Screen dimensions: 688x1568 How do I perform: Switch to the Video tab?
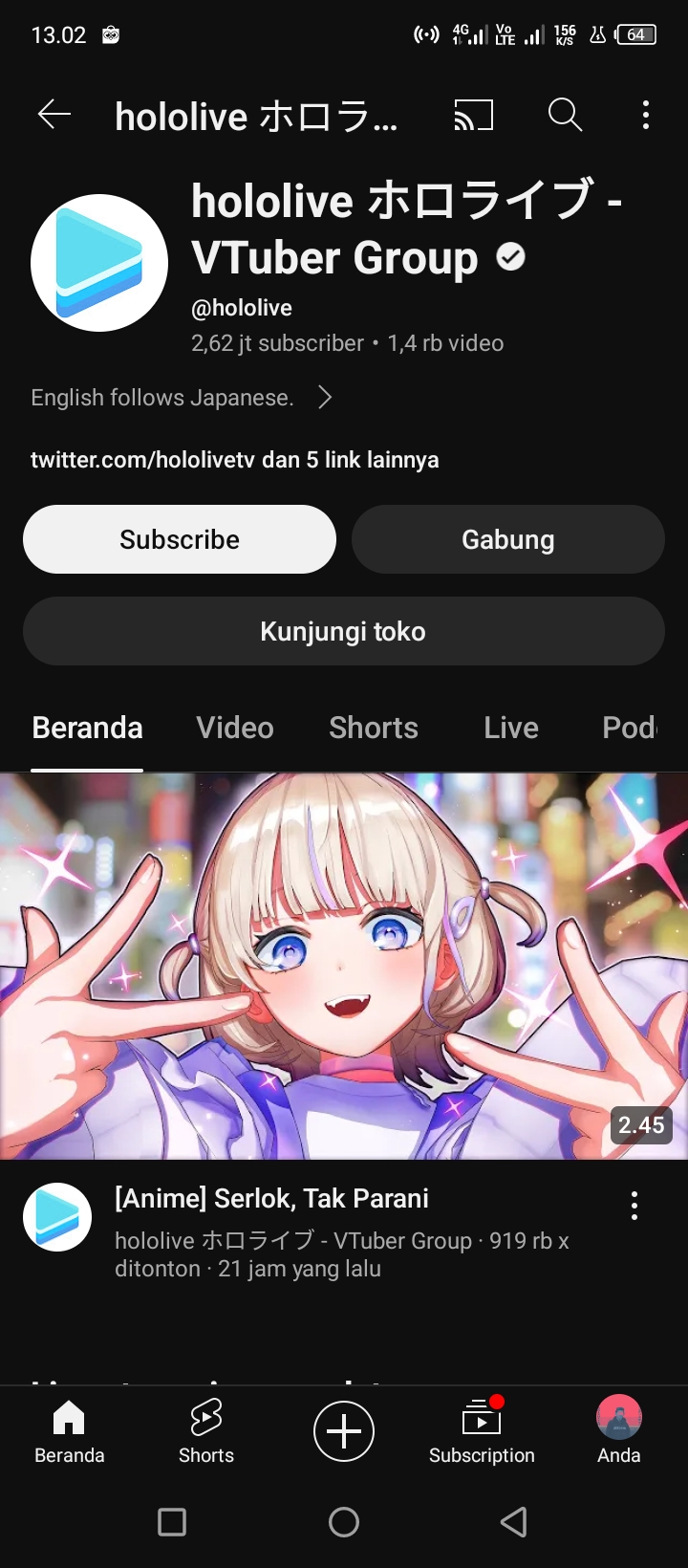click(x=235, y=728)
